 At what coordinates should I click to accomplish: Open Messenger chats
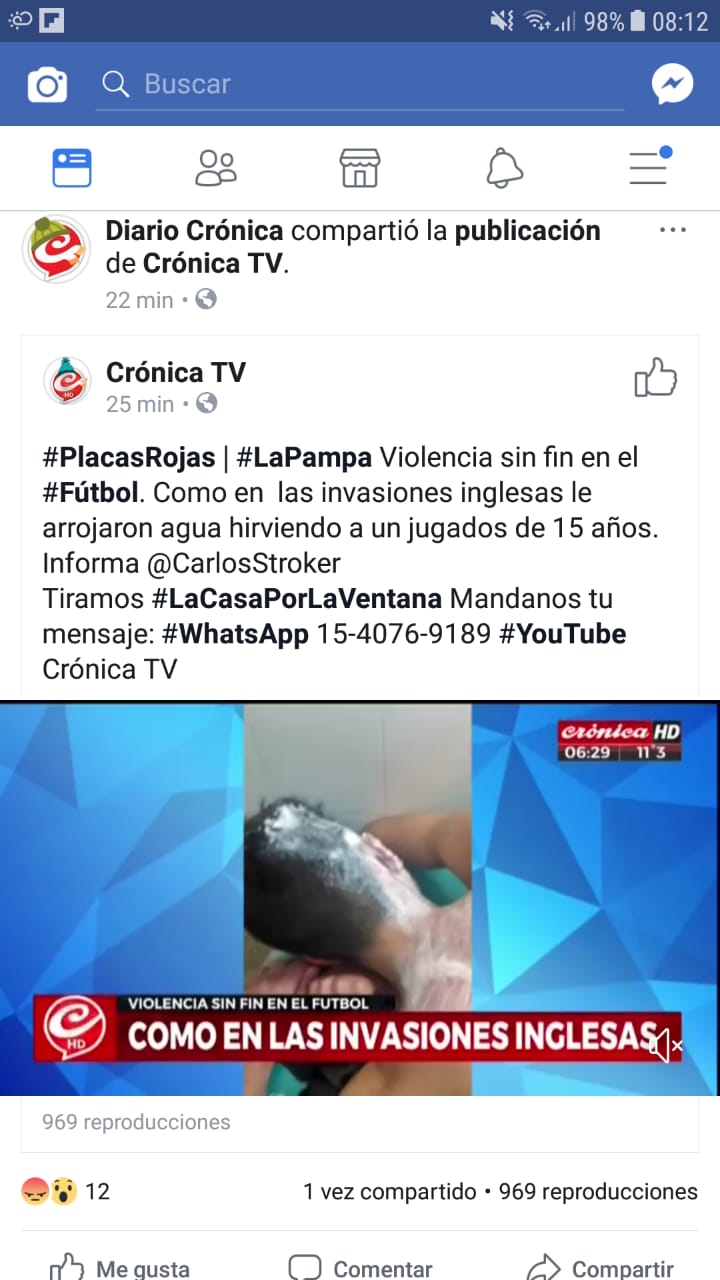click(x=673, y=85)
